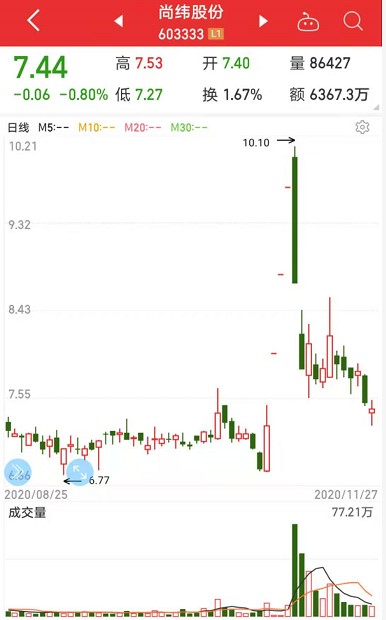Open stock search magnifier
386x620 pixels.
pos(353,21)
